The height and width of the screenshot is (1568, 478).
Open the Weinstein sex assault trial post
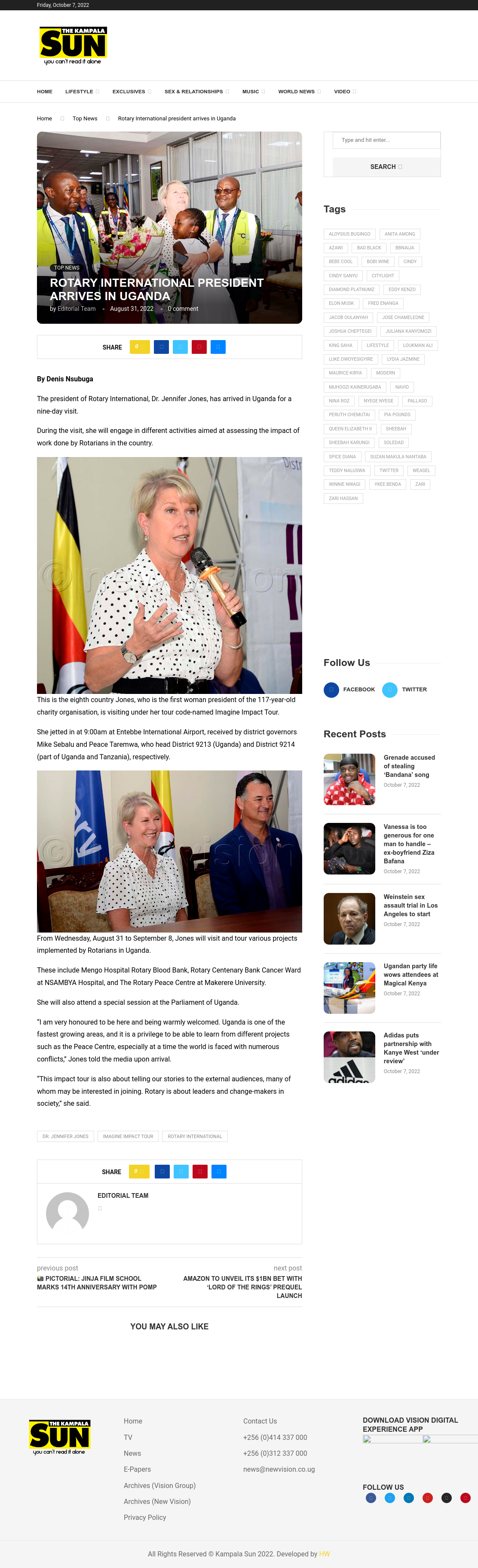click(411, 905)
